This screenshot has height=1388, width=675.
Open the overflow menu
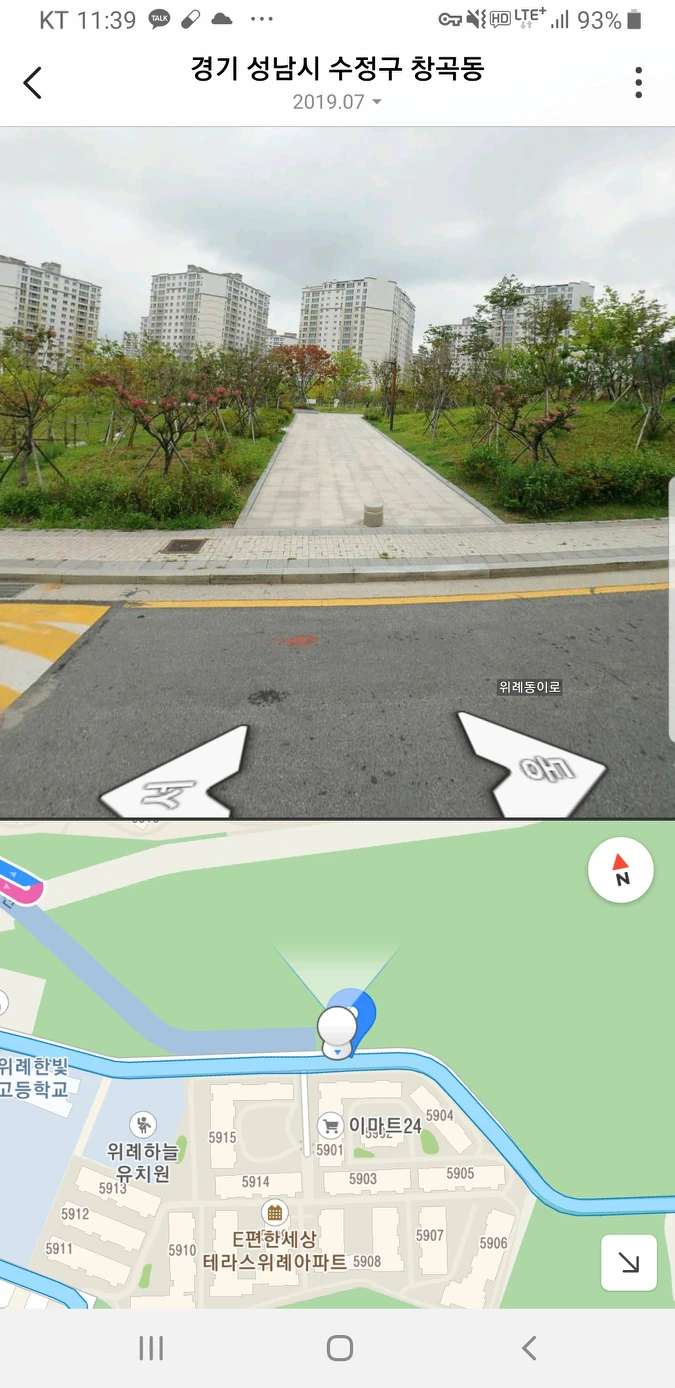pos(638,83)
